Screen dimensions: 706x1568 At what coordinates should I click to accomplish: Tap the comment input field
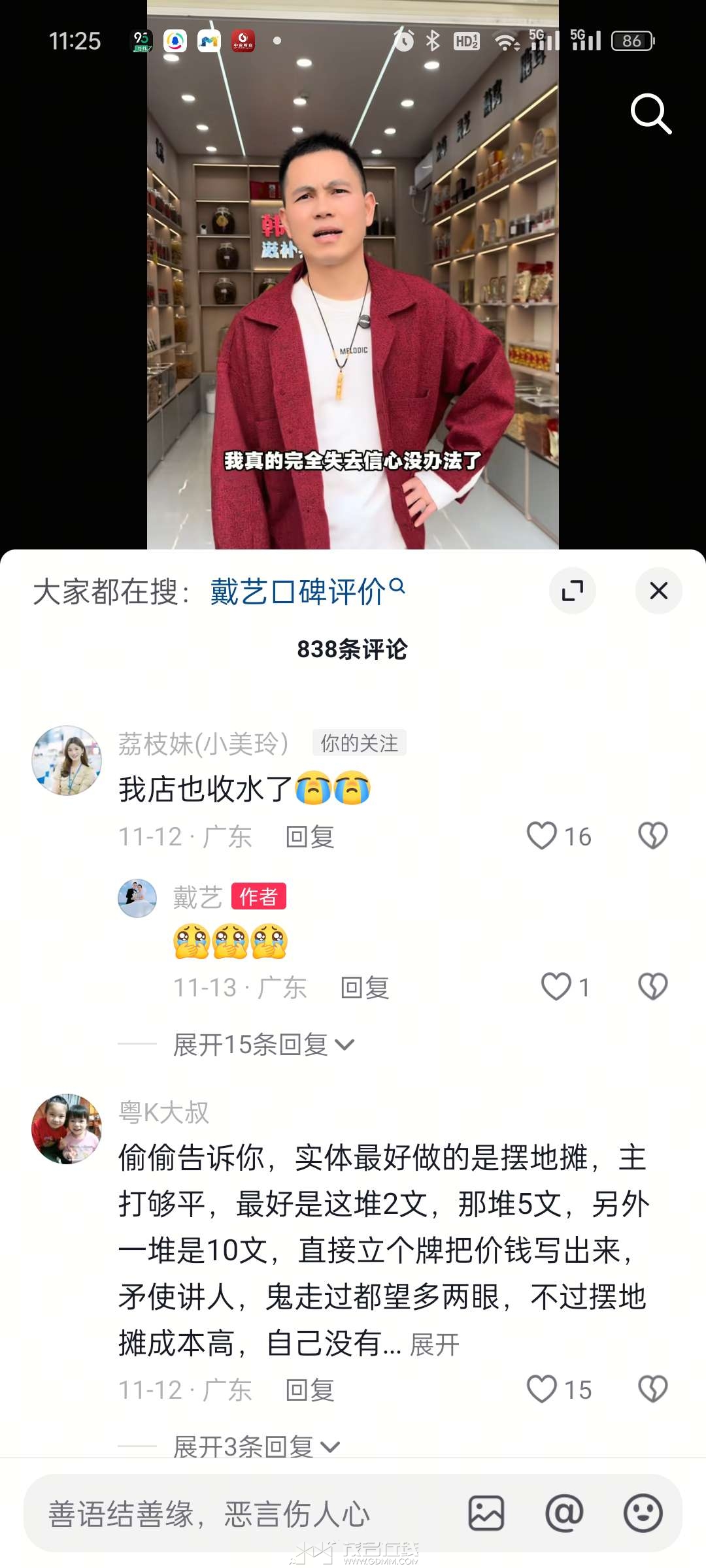[x=235, y=1514]
